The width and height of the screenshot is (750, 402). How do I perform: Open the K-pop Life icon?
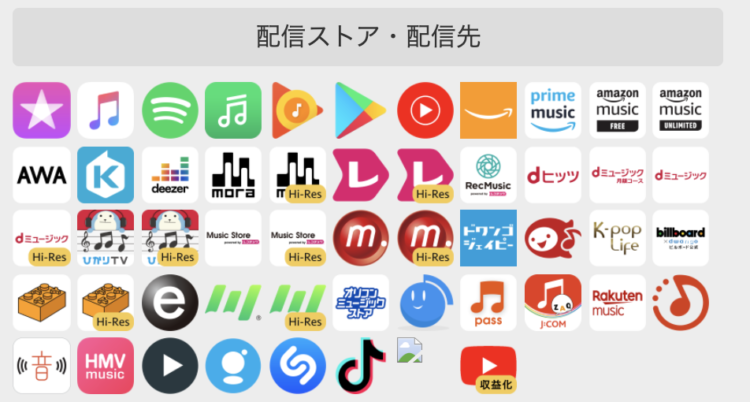click(x=617, y=238)
